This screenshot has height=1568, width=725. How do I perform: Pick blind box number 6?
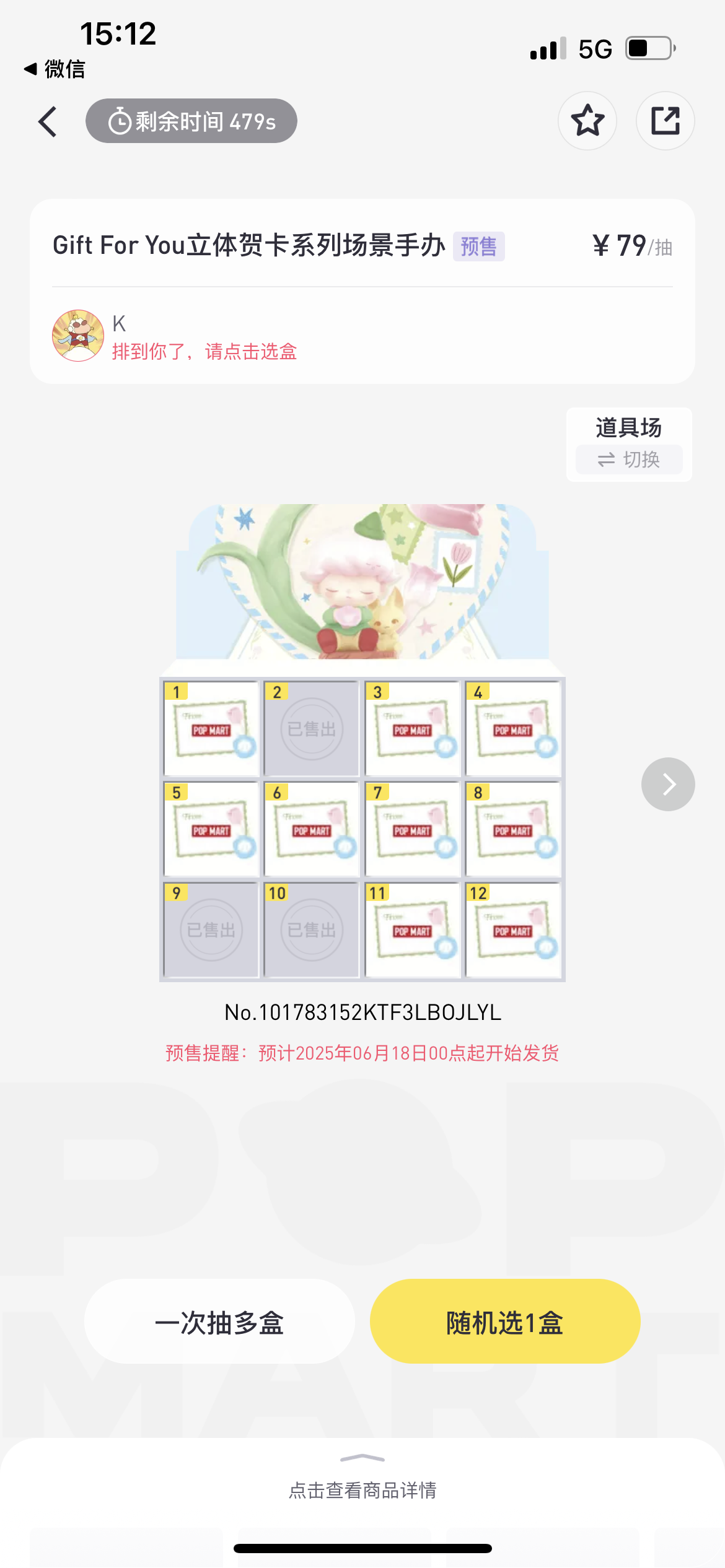[x=312, y=829]
